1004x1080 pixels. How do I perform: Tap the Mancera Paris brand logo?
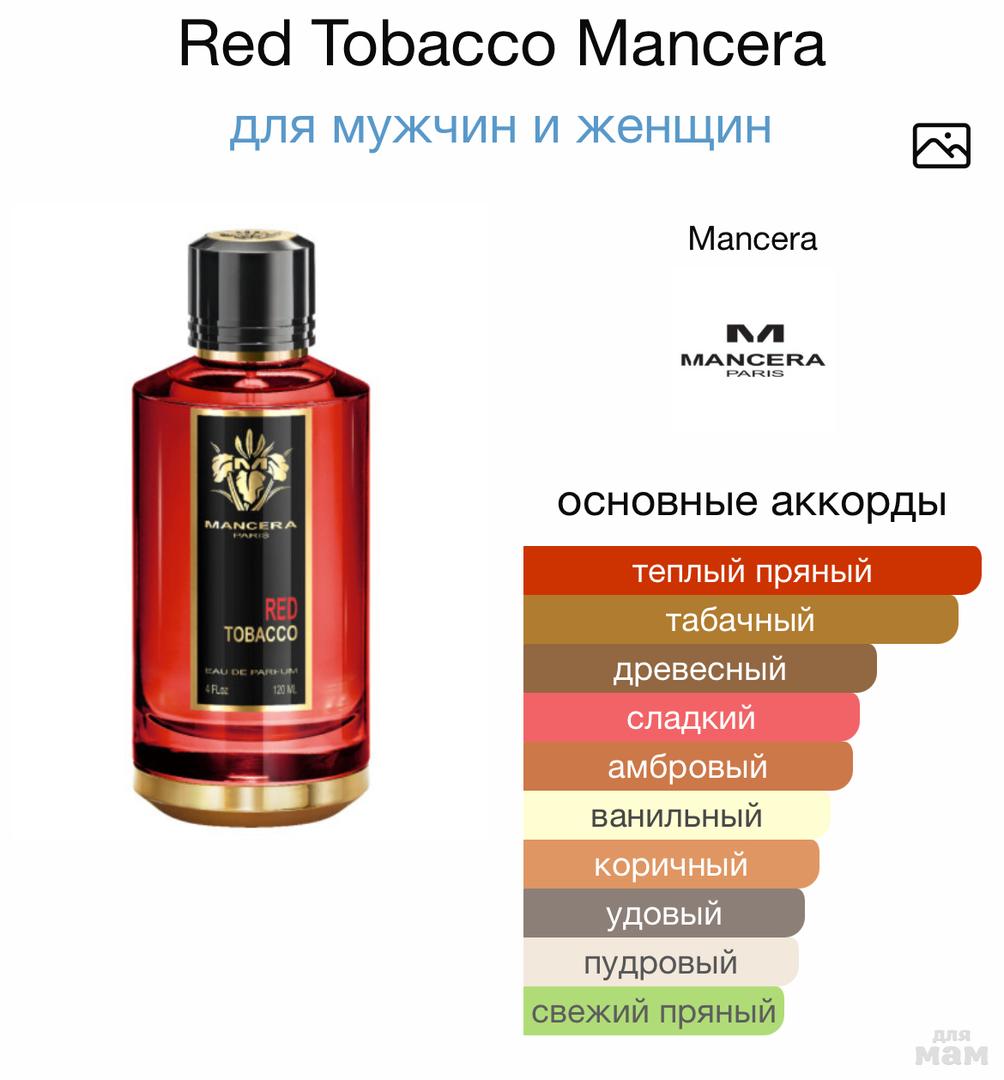752,351
